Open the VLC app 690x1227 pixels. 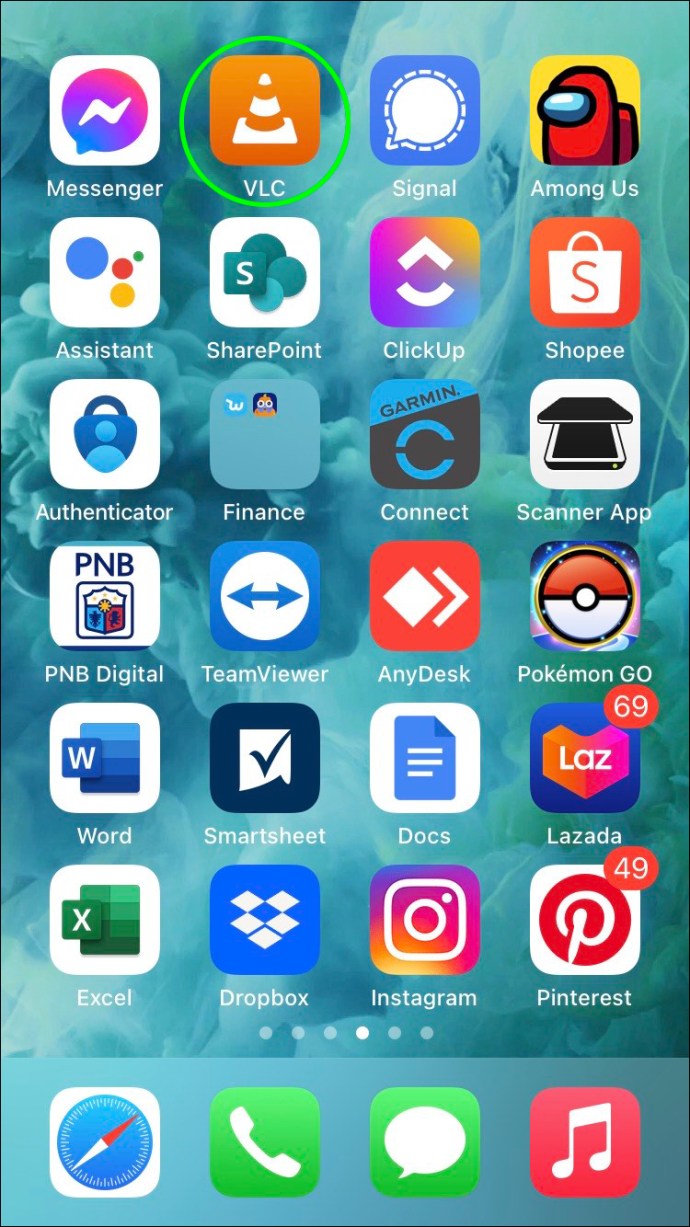pos(265,110)
